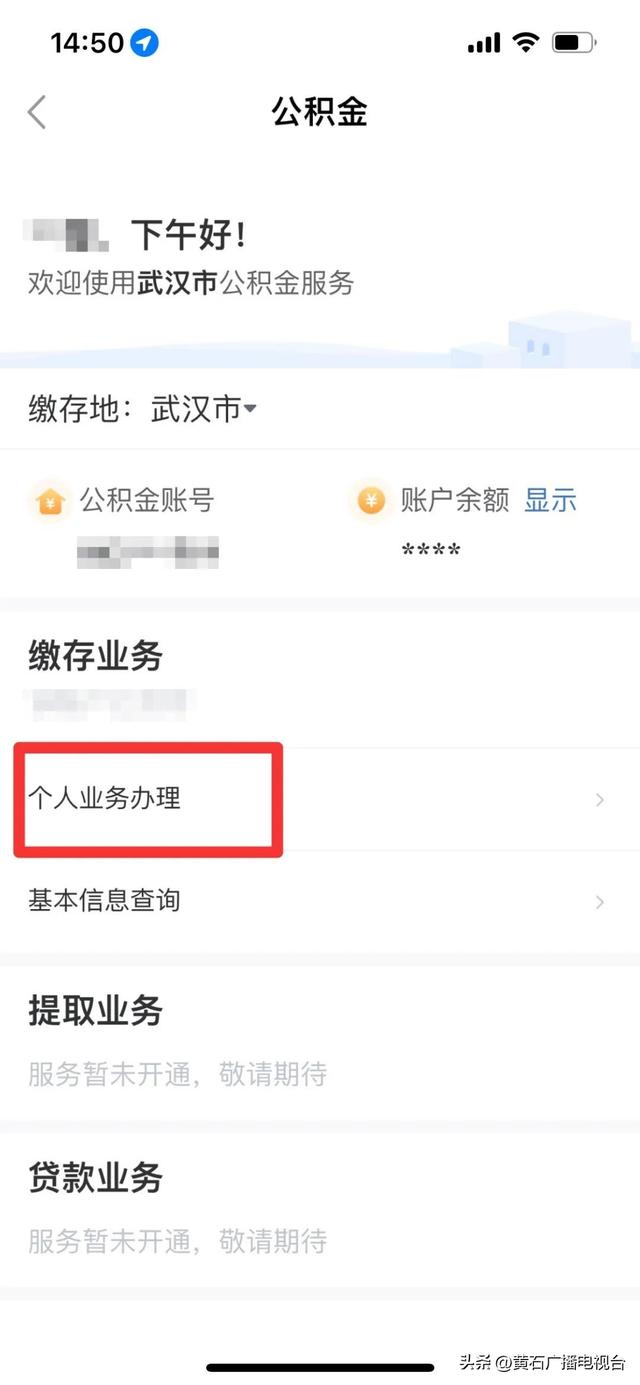640x1385 pixels.
Task: Tap 显示 to reveal account balance
Action: point(550,499)
